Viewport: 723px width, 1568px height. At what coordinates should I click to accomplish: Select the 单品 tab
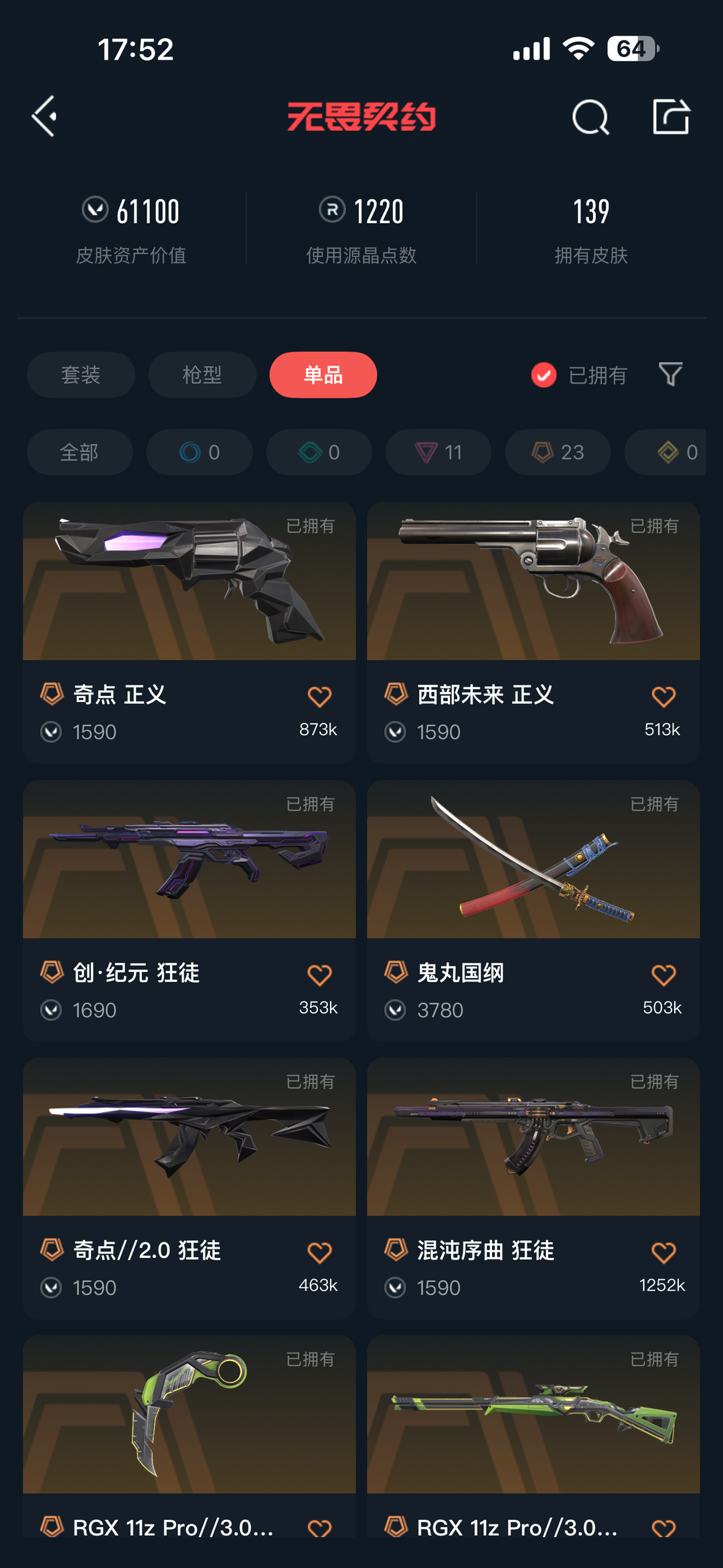[323, 374]
